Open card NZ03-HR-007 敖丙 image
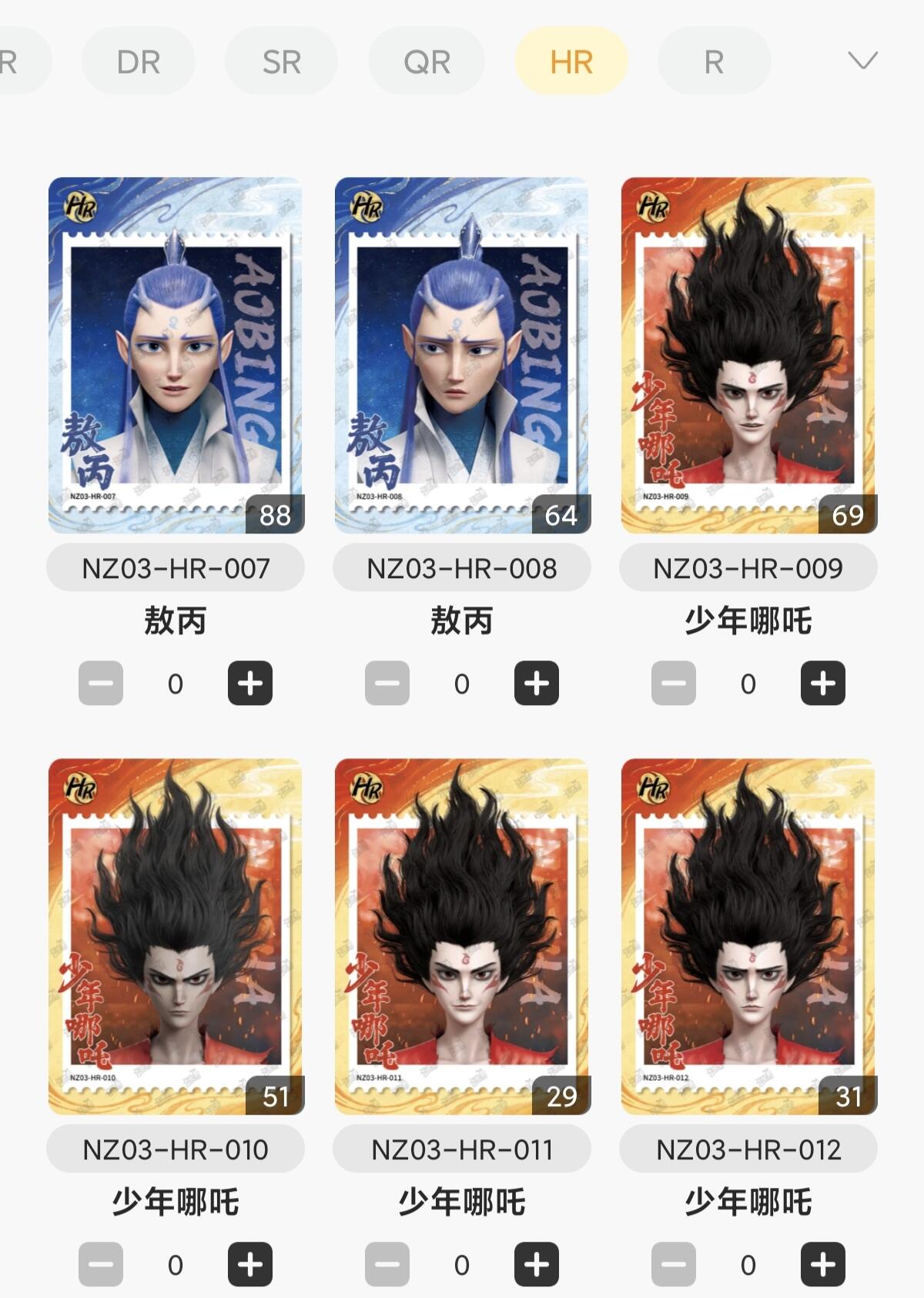Screen dimensions: 924x1298 [176, 356]
